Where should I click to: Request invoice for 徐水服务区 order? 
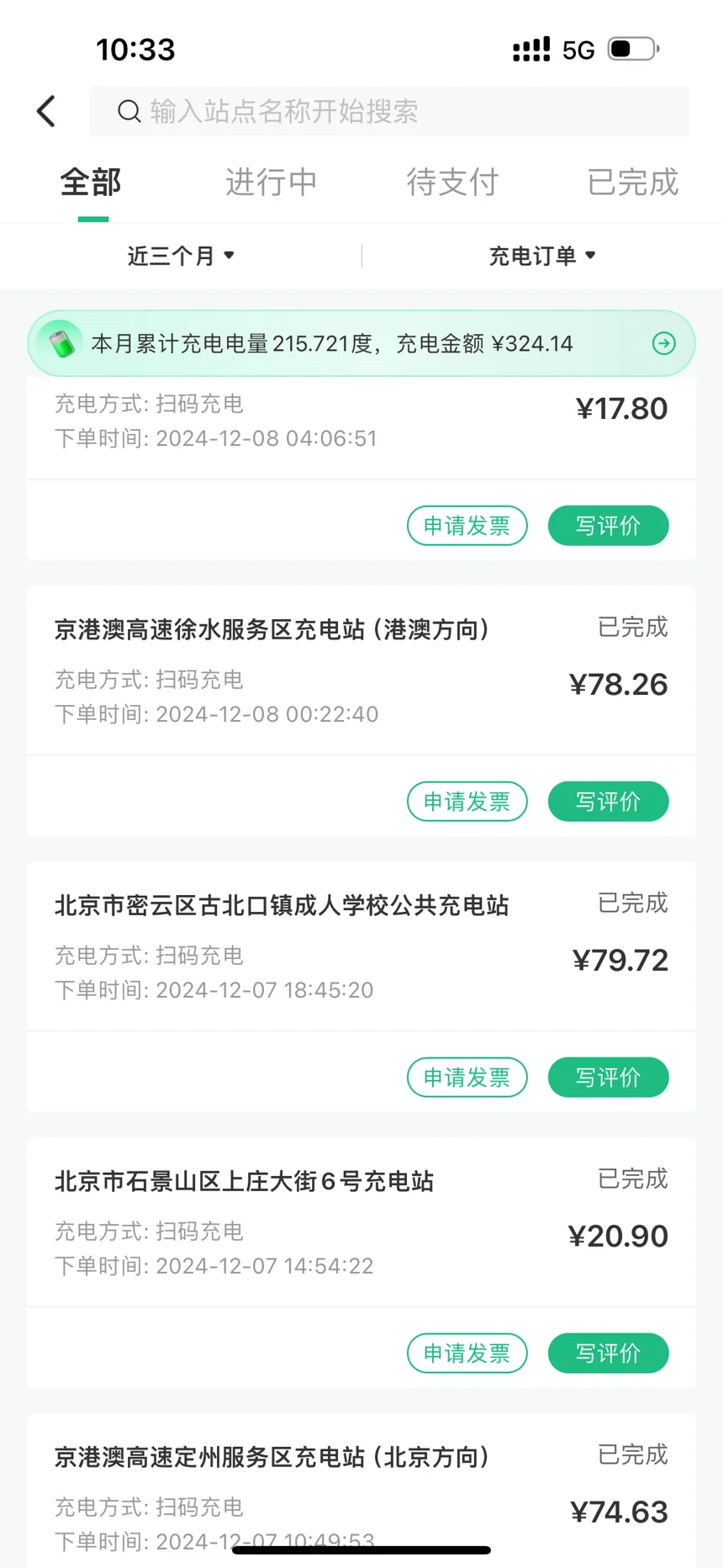tap(467, 802)
